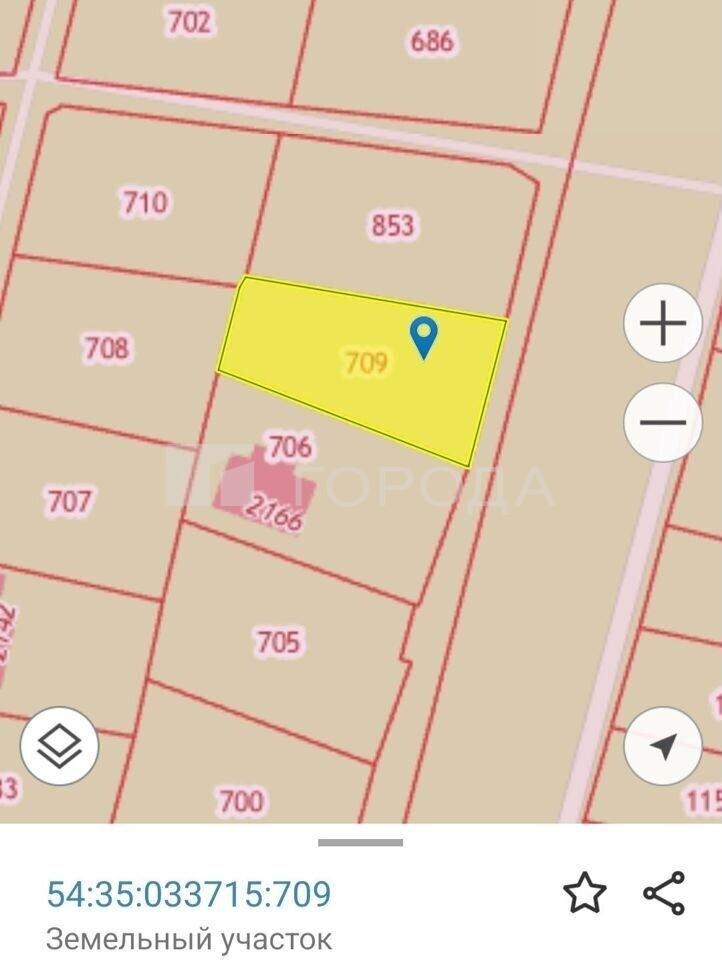The height and width of the screenshot is (960, 722).
Task: Open the map layers selector
Action: (x=60, y=745)
